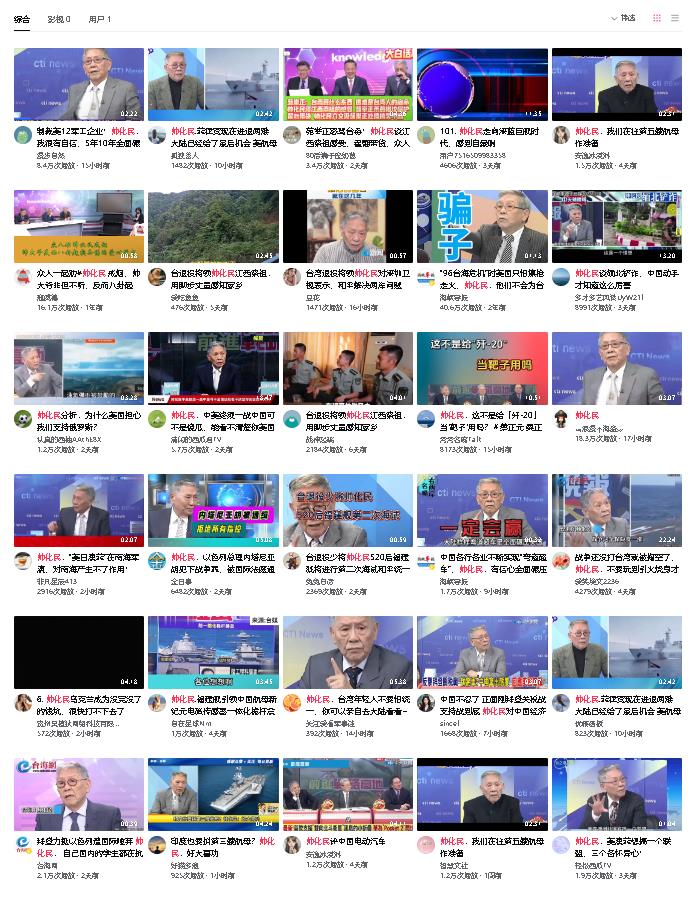Play the video with soldiers saluting
696x897 pixels.
[x=347, y=368]
